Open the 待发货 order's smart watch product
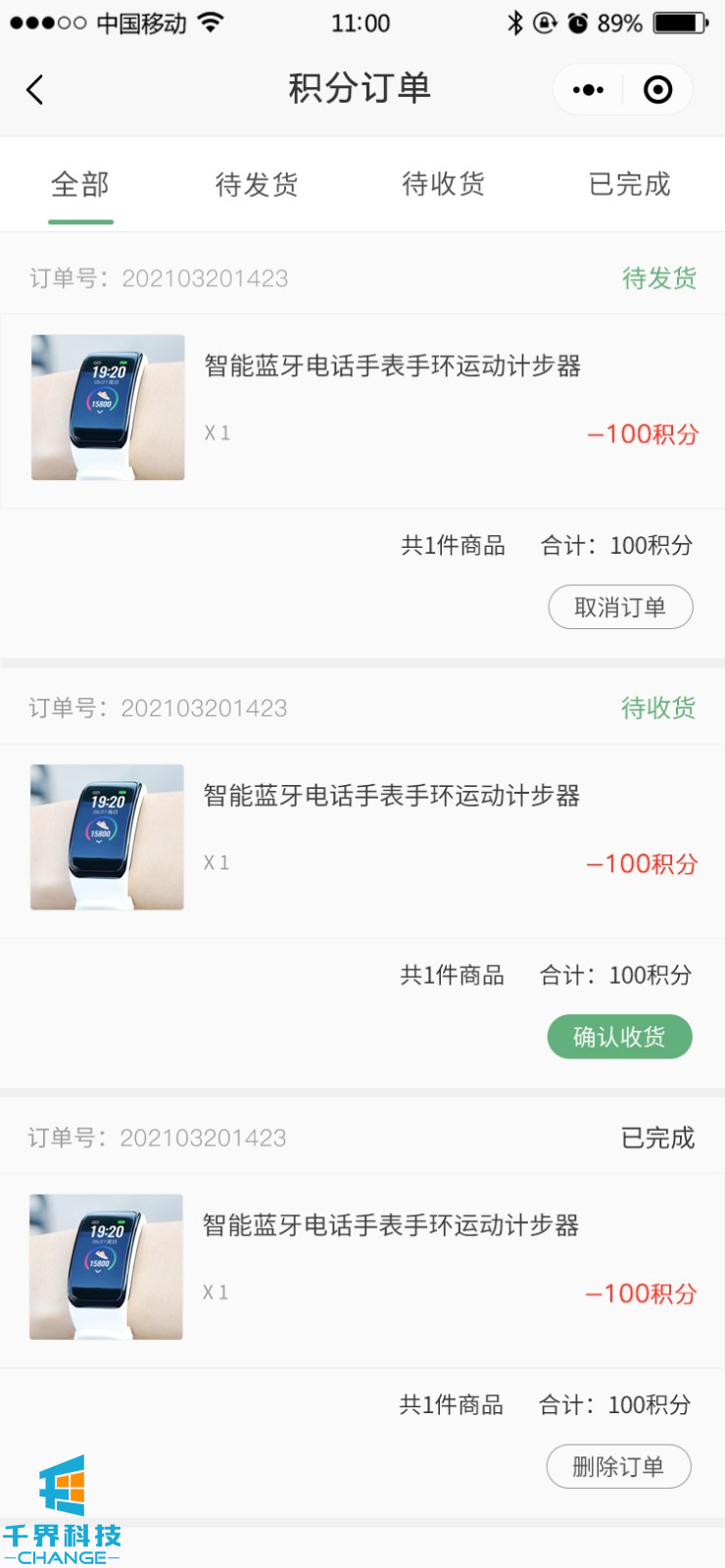 tap(392, 367)
